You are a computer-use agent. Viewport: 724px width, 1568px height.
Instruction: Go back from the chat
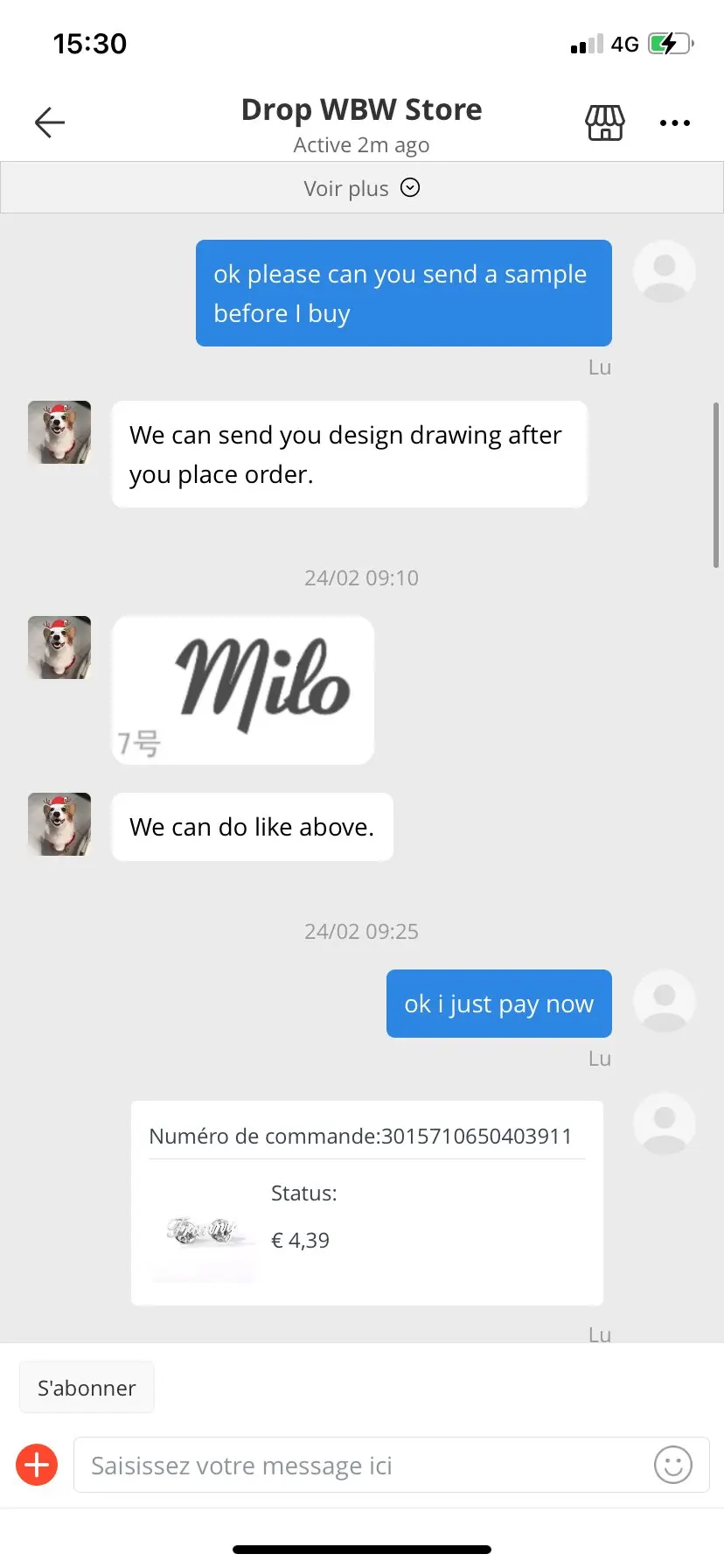point(50,122)
